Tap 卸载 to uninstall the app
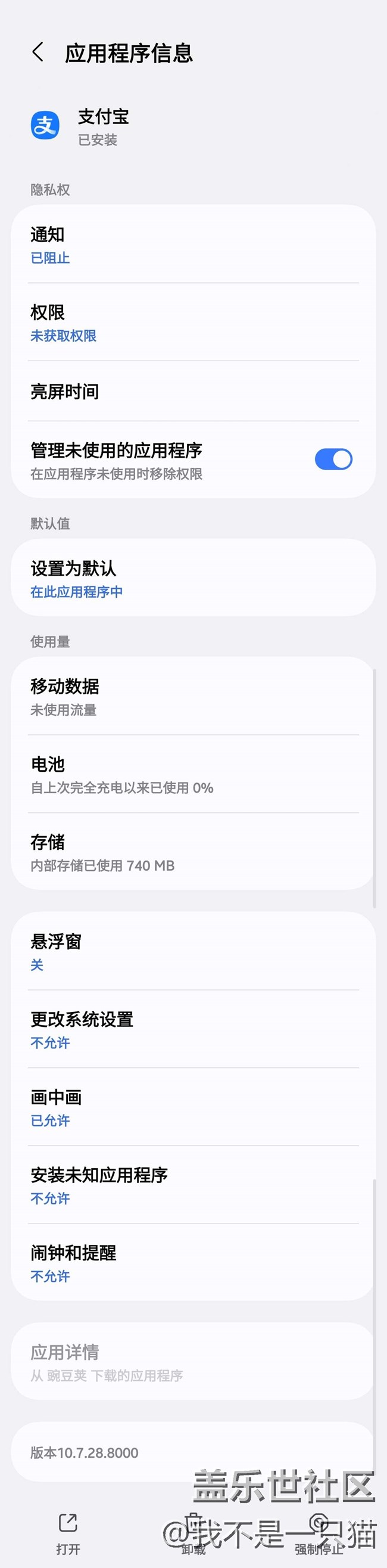387x1568 pixels. tap(193, 1533)
